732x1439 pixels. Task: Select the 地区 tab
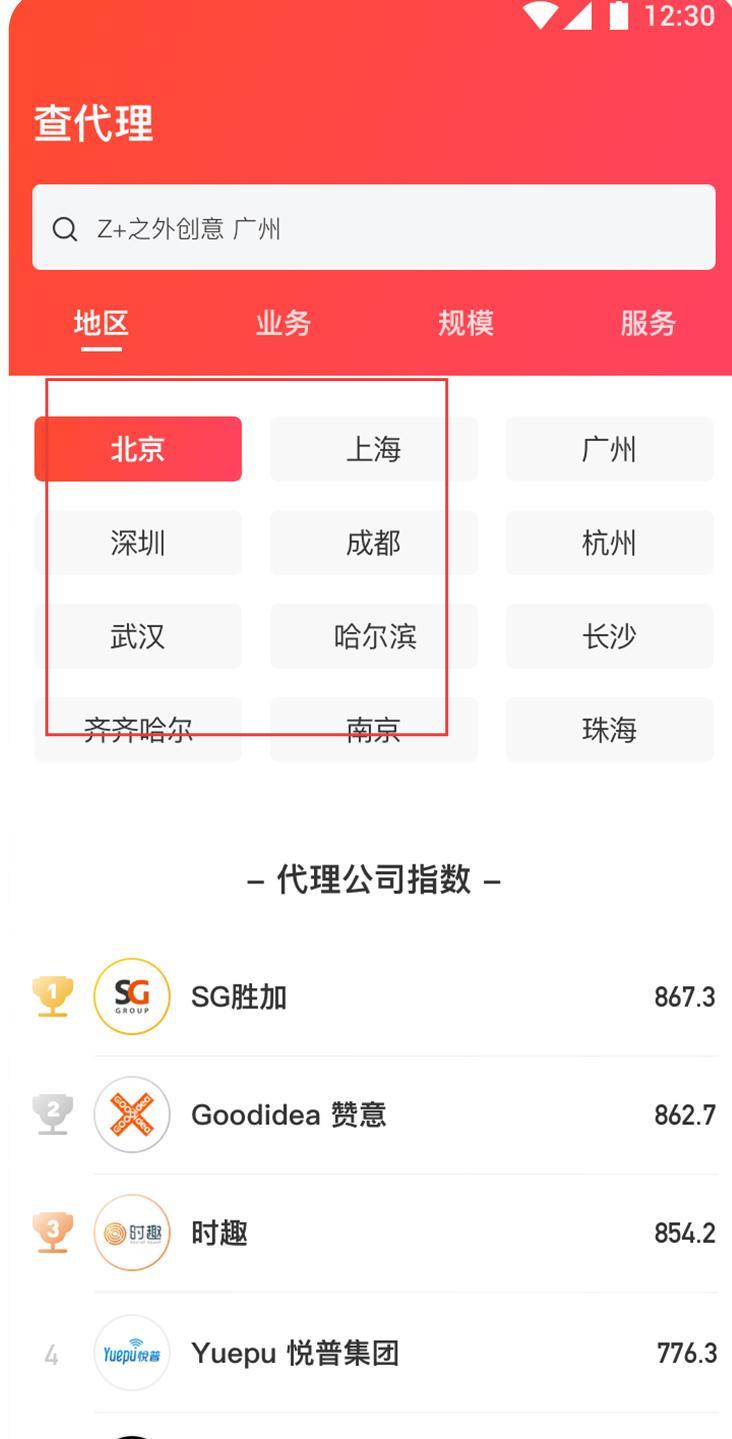click(x=101, y=323)
